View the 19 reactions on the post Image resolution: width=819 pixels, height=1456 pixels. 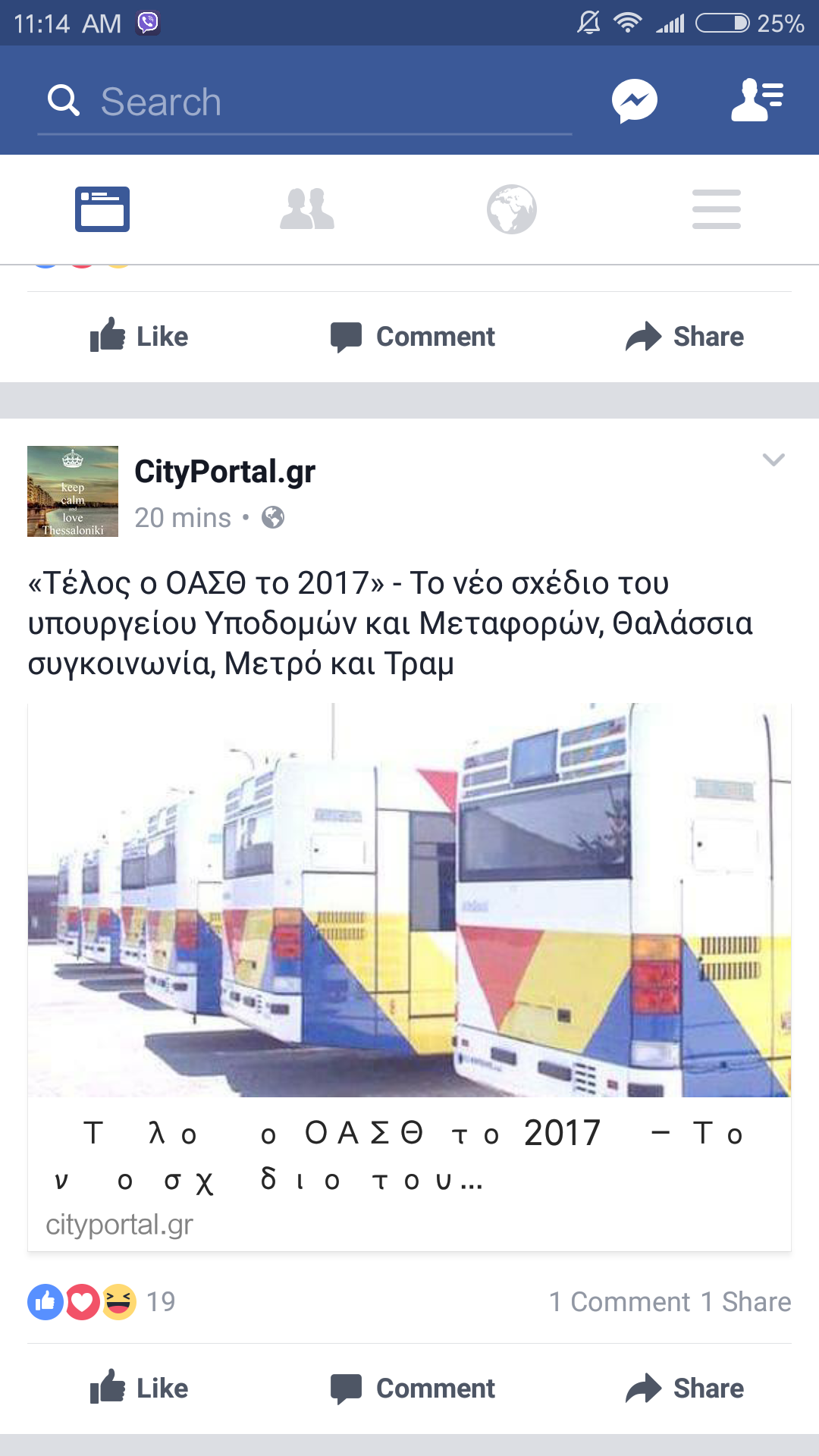pyautogui.click(x=102, y=1302)
